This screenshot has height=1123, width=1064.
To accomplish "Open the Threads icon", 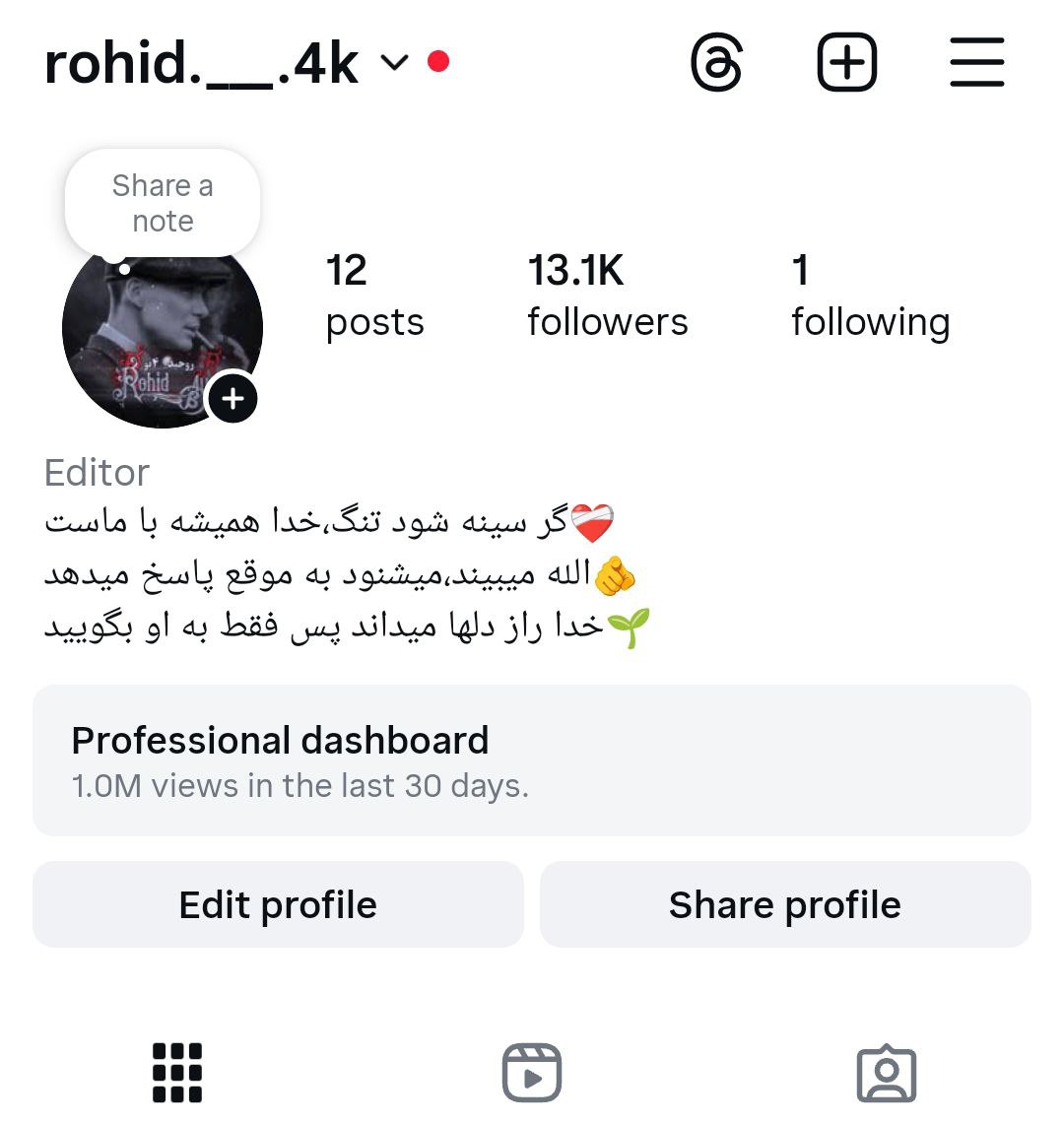I will click(716, 63).
